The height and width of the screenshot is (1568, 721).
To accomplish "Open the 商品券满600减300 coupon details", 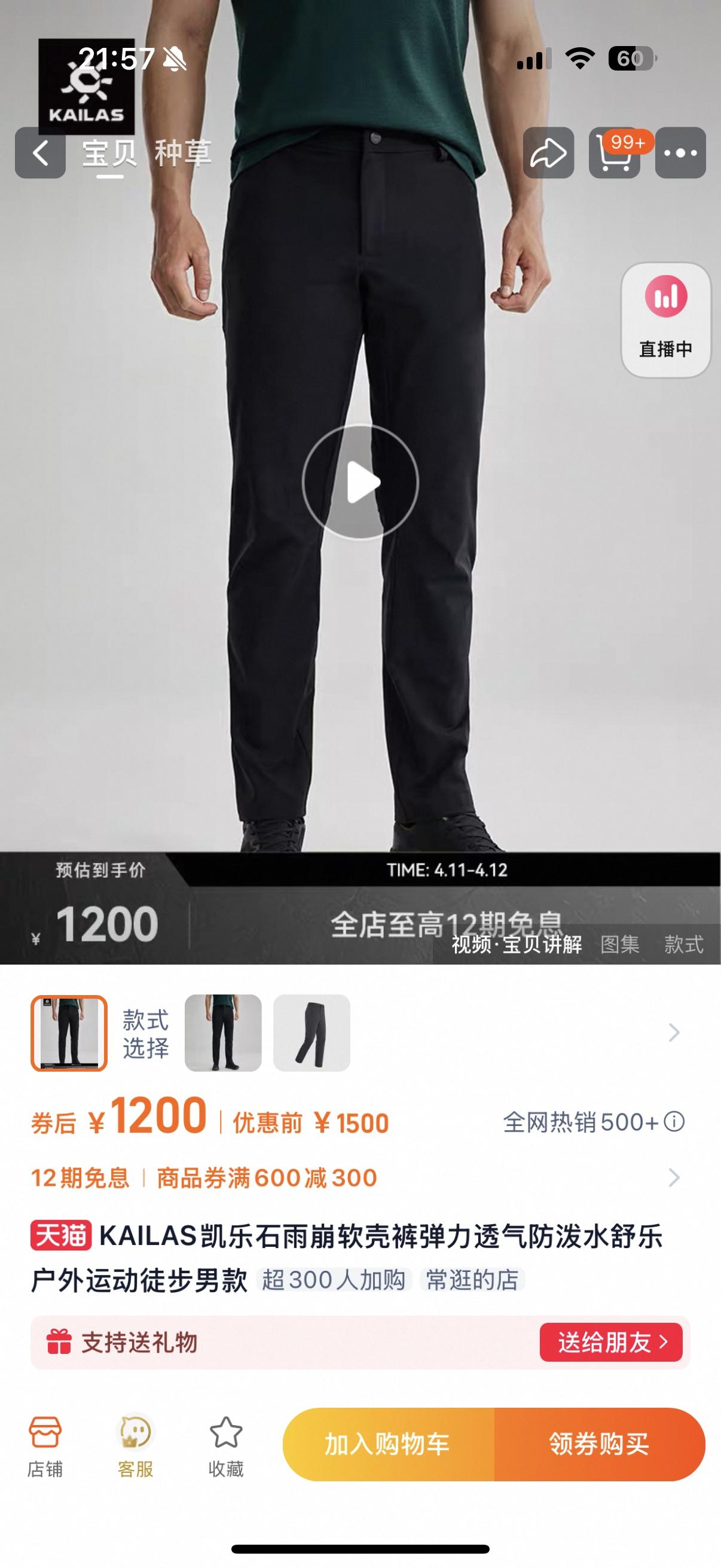I will click(x=267, y=1178).
